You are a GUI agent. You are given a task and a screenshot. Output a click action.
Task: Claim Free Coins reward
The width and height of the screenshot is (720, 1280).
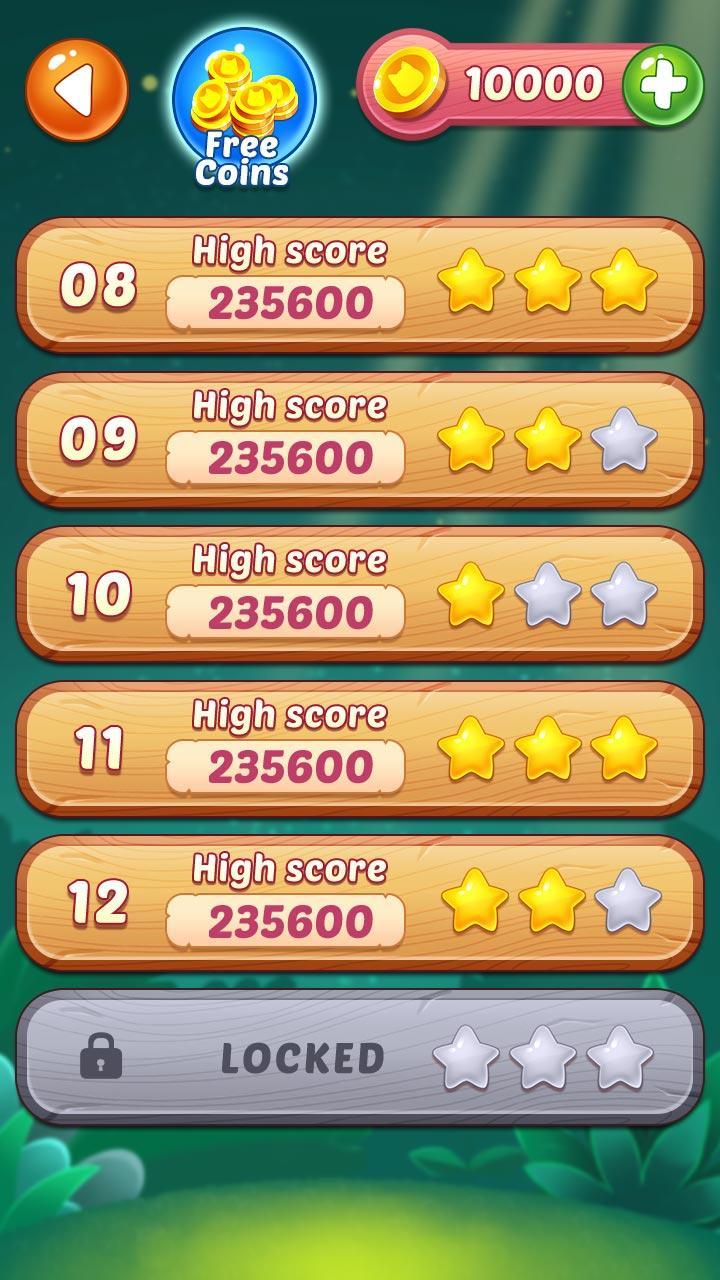point(243,108)
